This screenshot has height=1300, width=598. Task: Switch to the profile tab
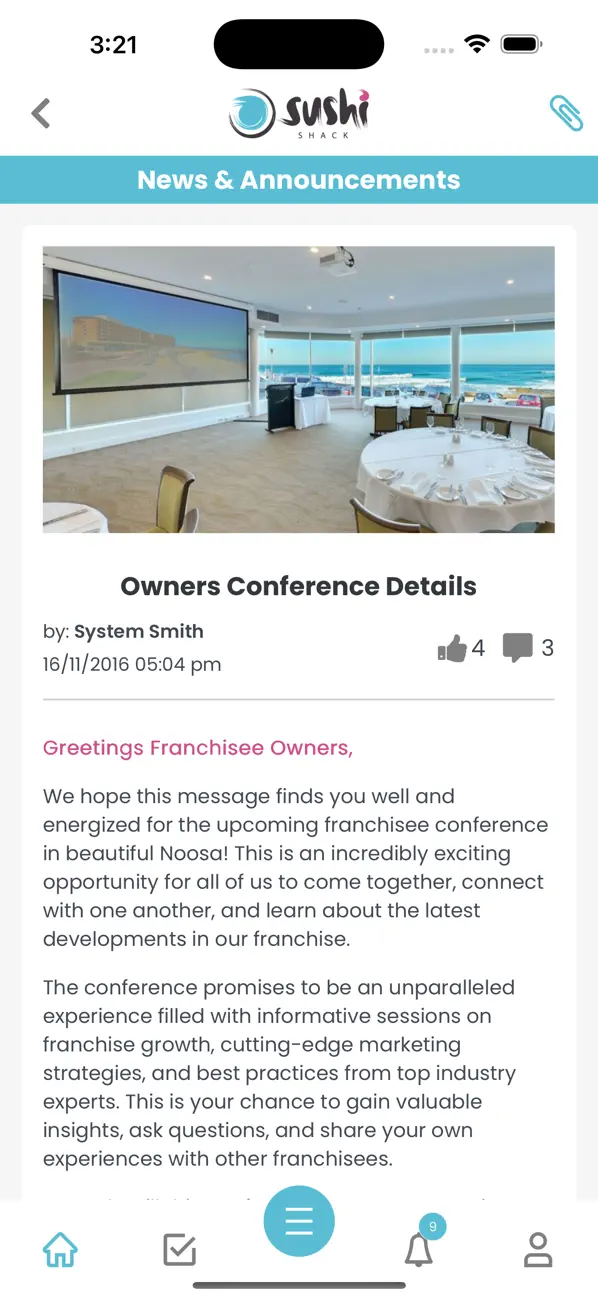click(538, 1249)
